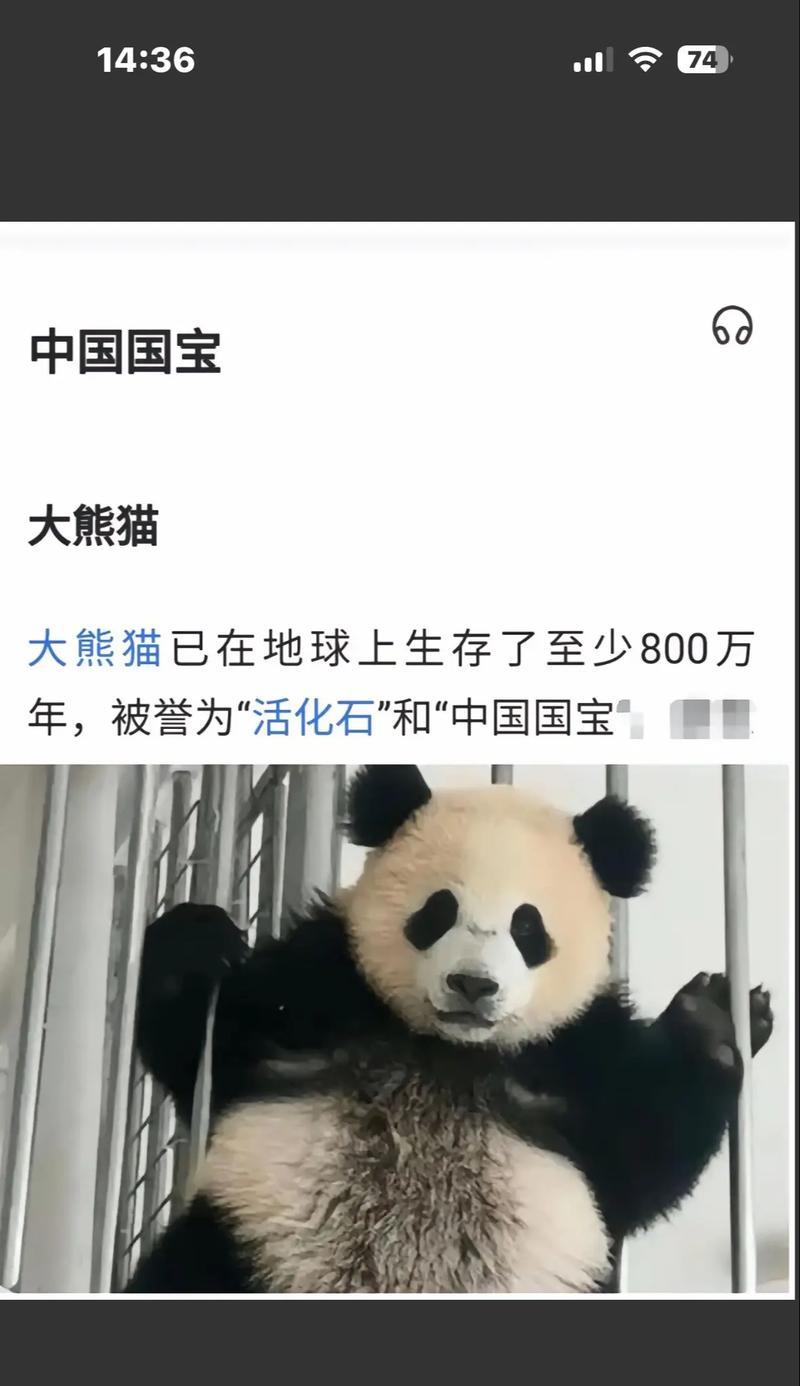View the panda photo
Screen dimensions: 800x1386
[x=400, y=1028]
